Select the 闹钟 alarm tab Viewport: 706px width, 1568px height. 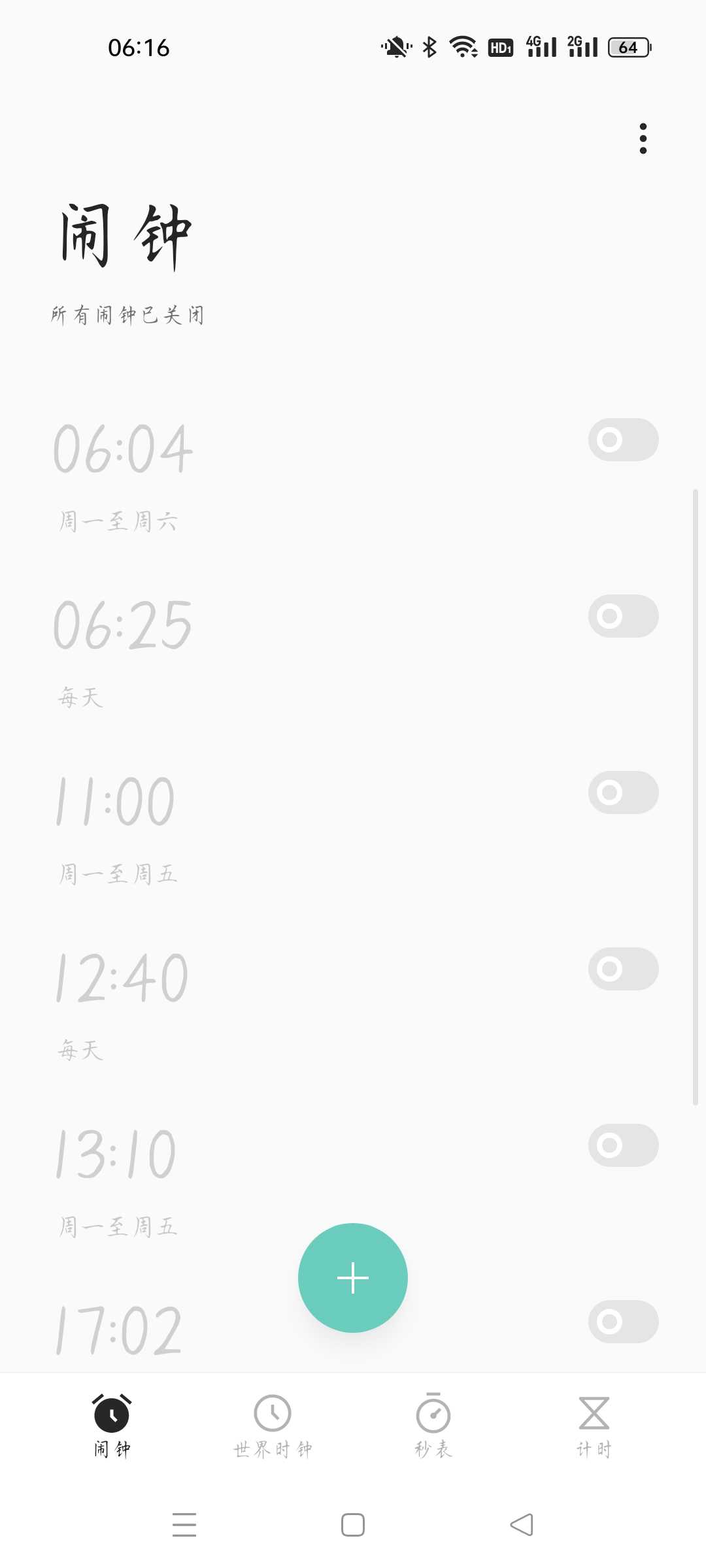112,1427
